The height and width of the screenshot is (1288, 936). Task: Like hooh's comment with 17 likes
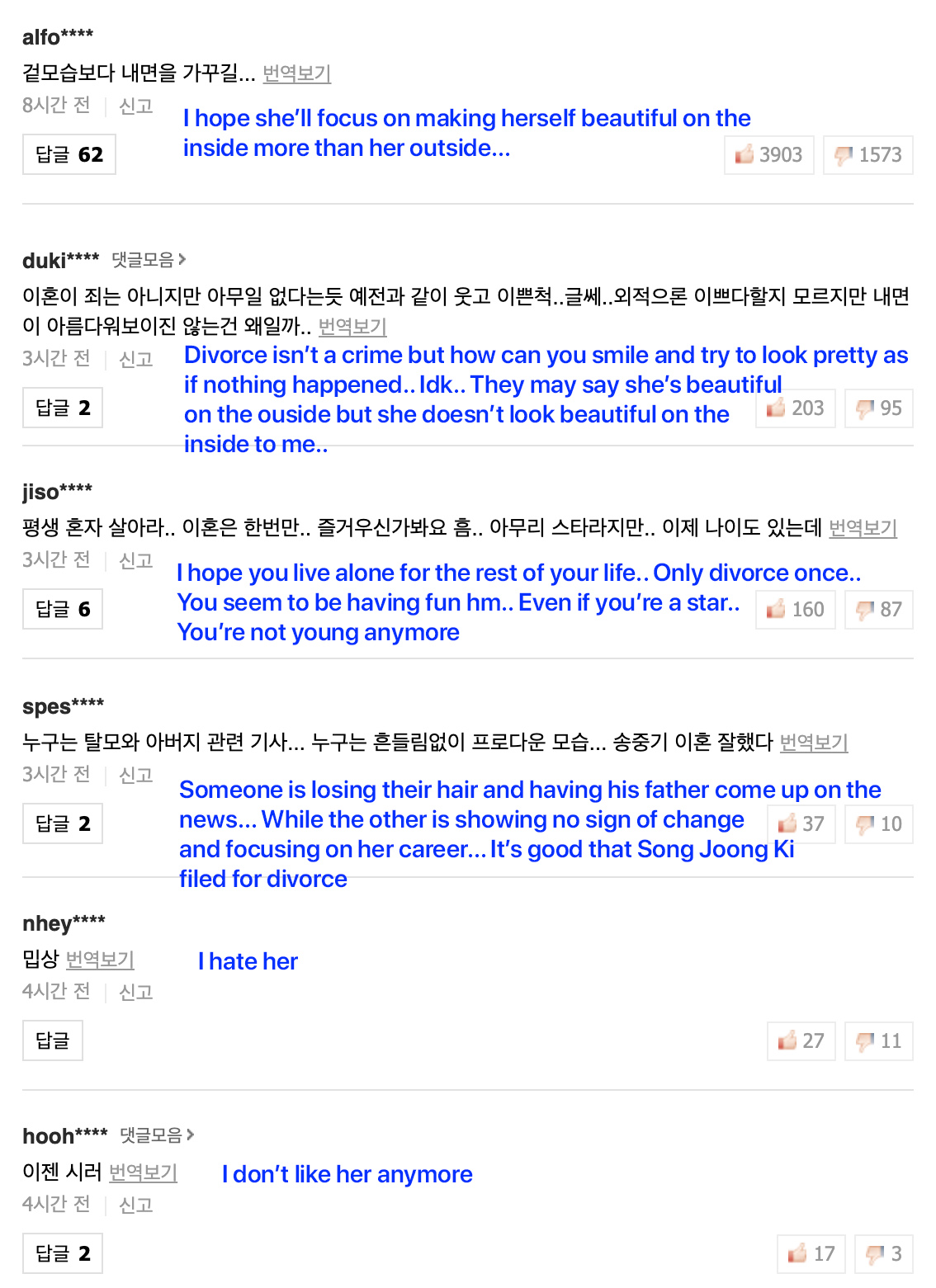[x=811, y=1253]
